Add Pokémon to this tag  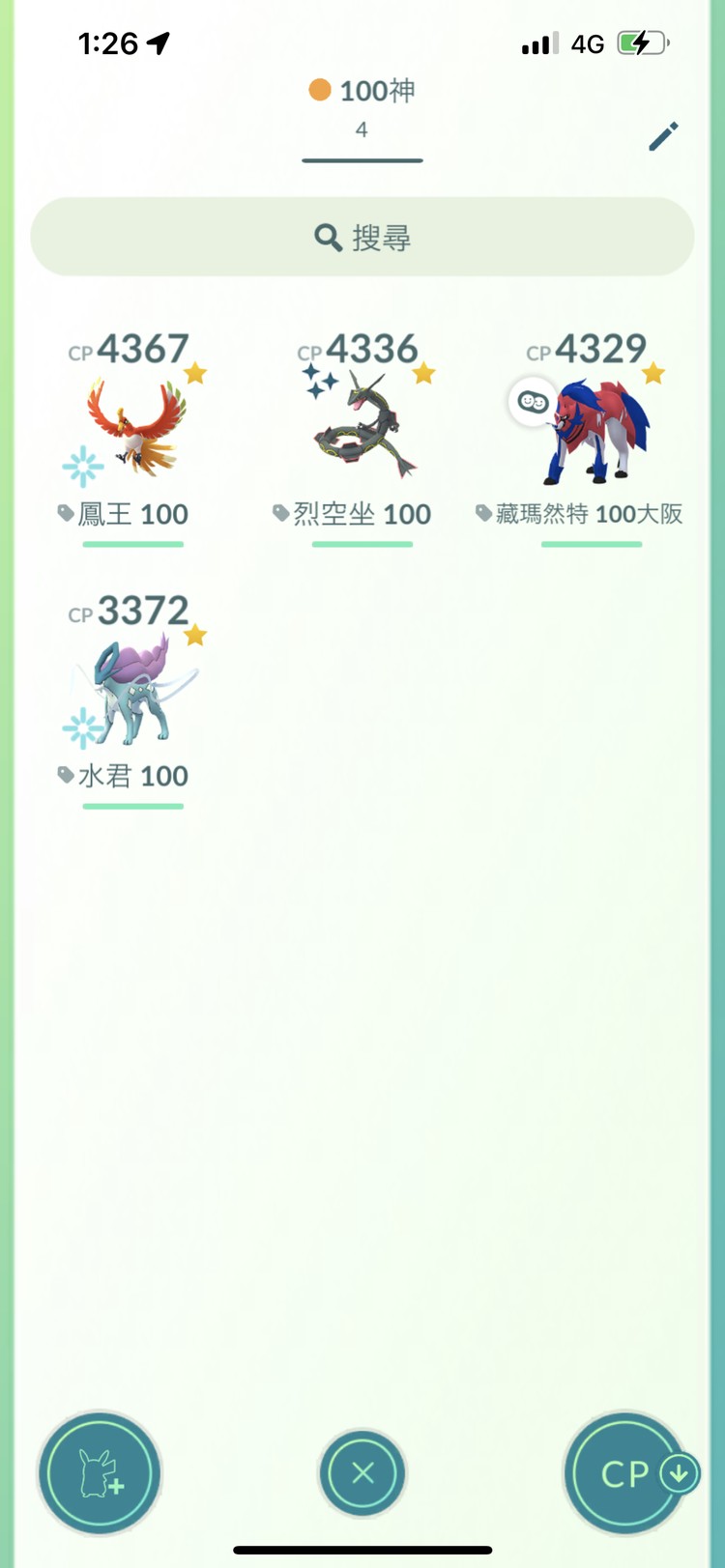100,1473
